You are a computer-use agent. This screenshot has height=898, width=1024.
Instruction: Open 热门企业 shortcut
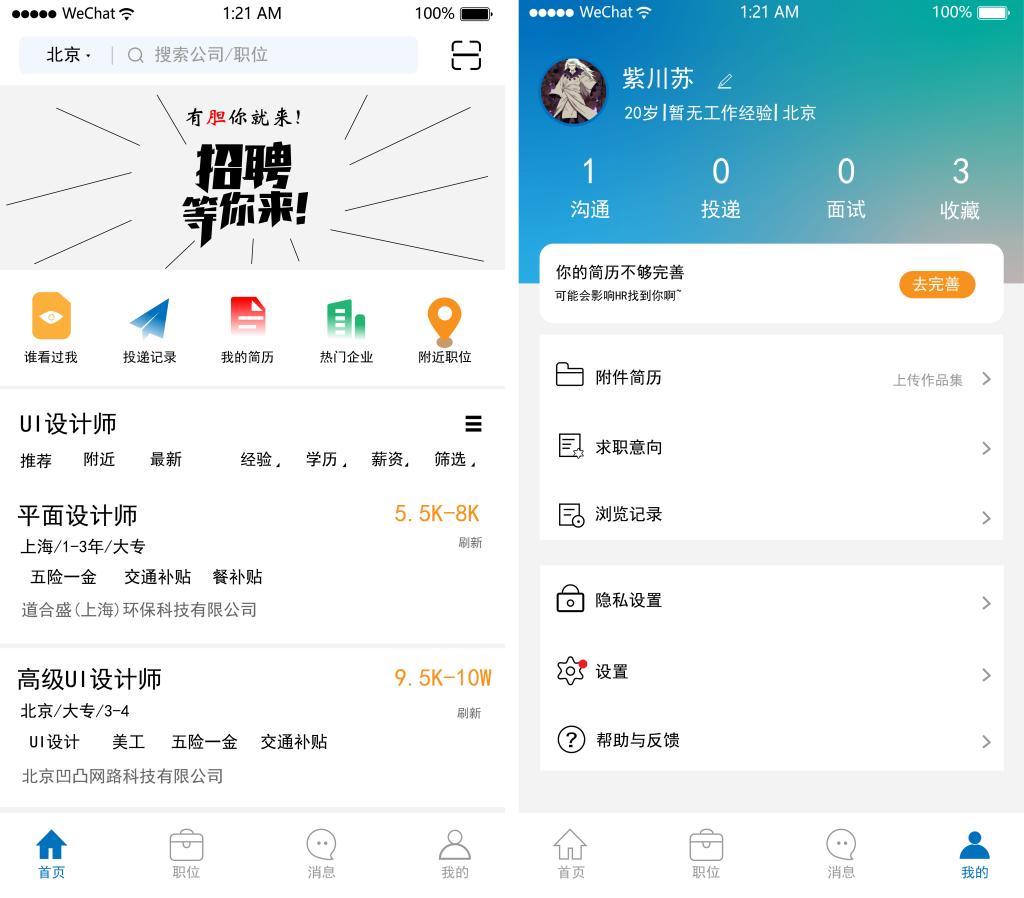346,328
